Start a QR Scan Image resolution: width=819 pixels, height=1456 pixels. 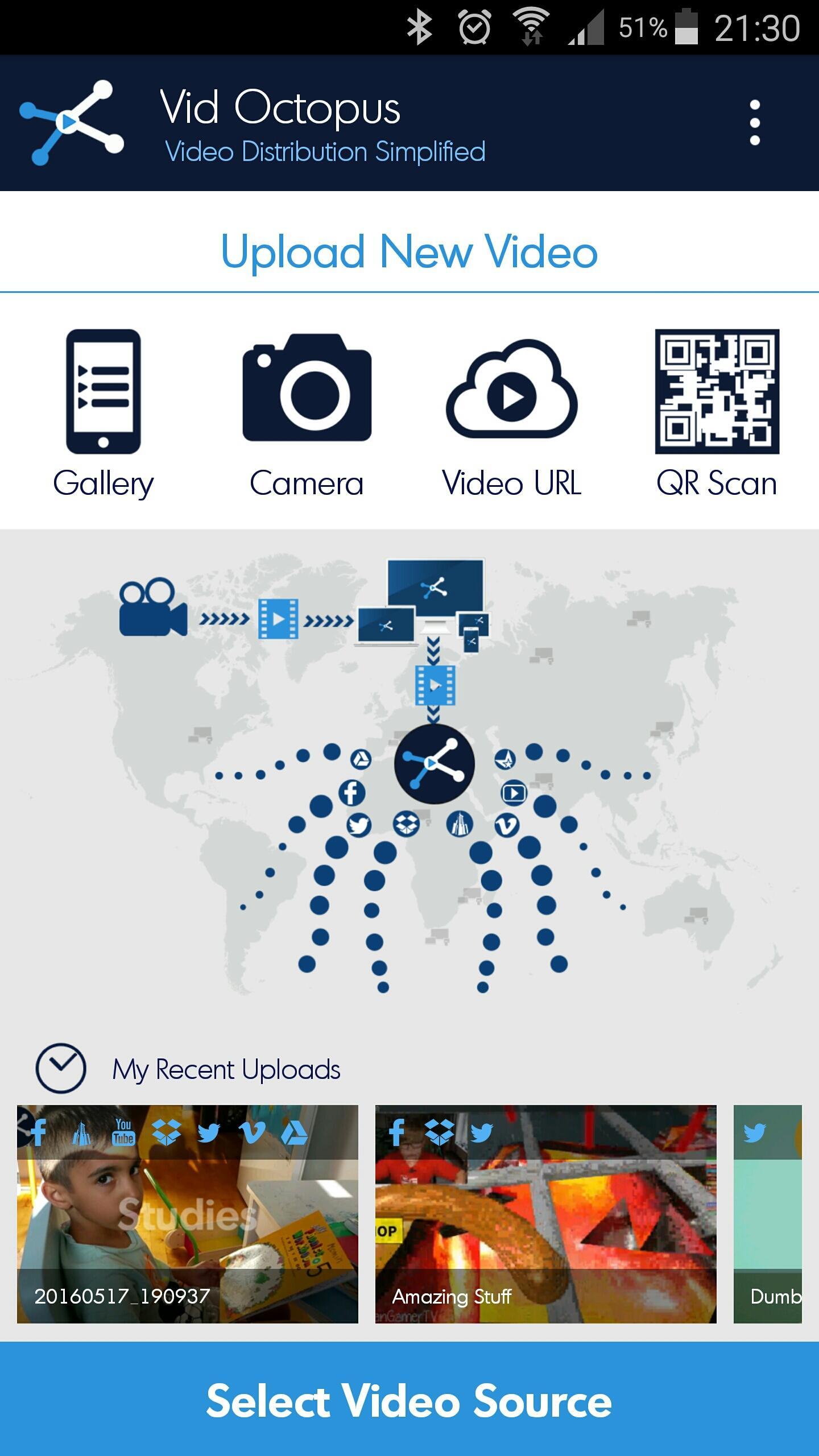pos(717,413)
